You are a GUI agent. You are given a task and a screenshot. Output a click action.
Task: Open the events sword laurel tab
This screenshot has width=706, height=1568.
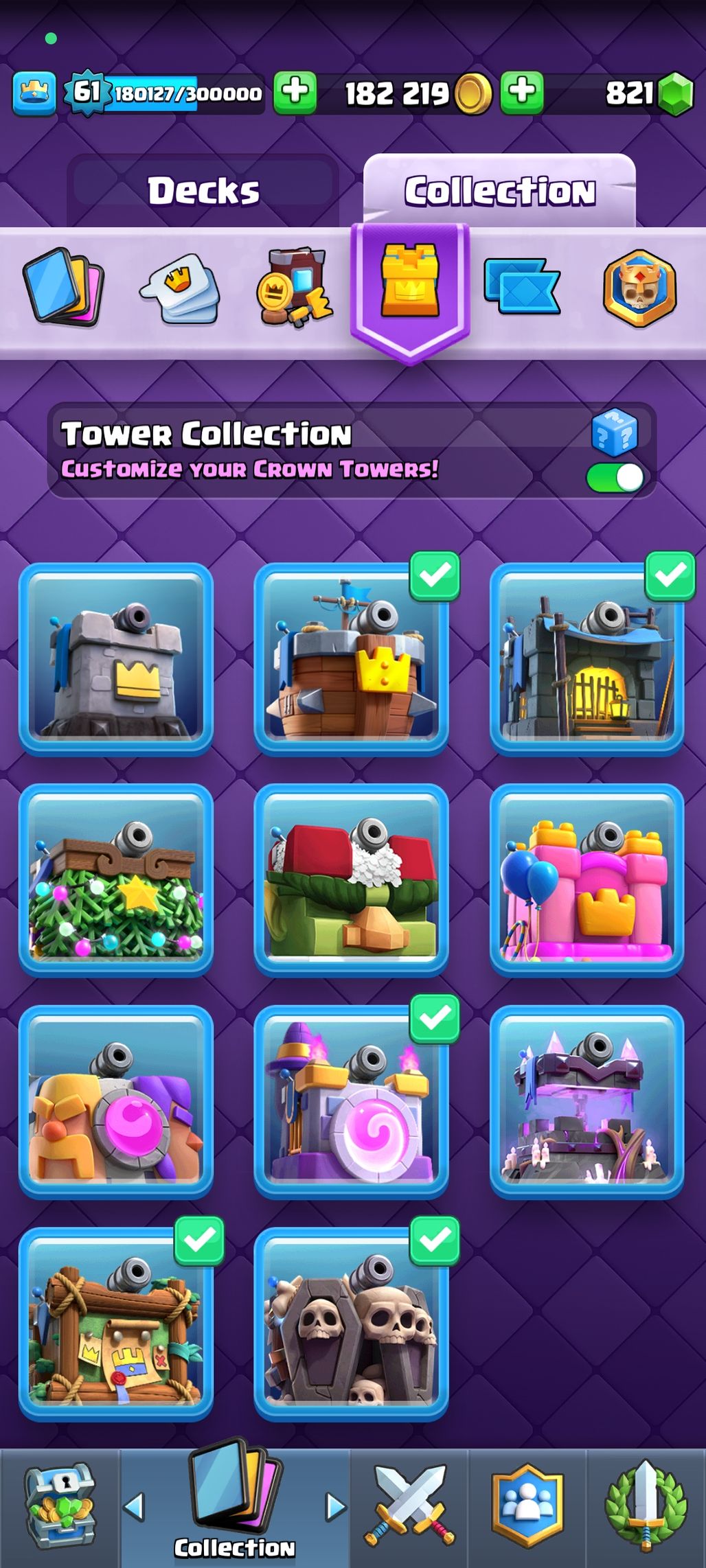(x=646, y=1508)
